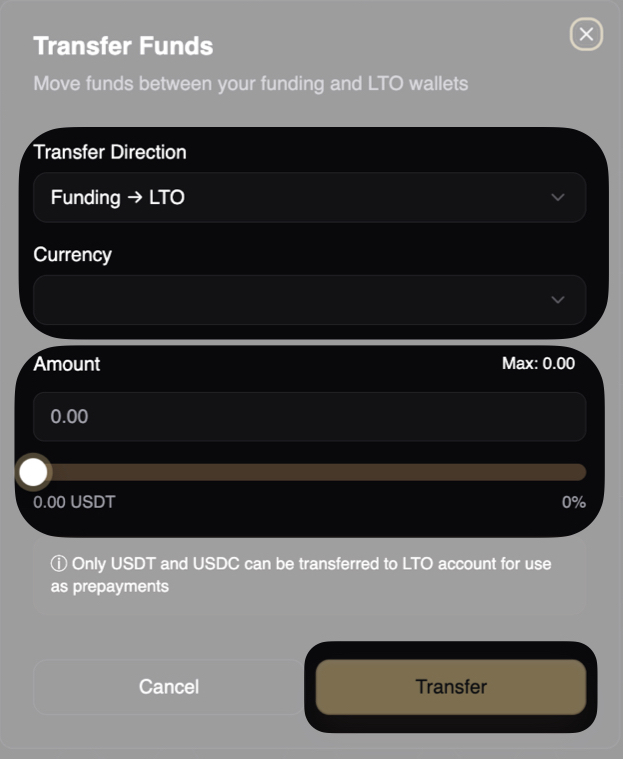Open the Transfer Direction dropdown

coord(309,198)
